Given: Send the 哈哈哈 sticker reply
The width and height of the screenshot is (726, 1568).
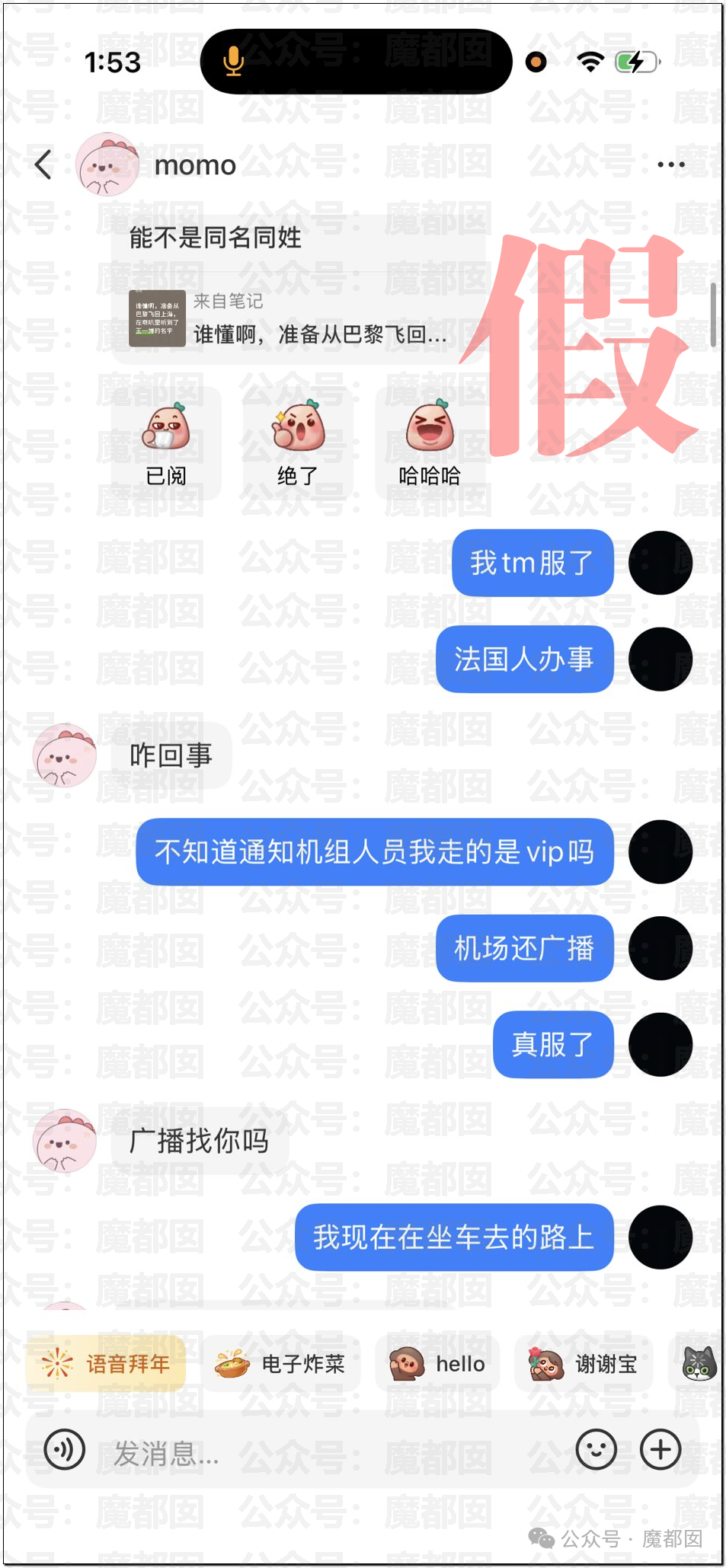Looking at the screenshot, I should tap(430, 443).
